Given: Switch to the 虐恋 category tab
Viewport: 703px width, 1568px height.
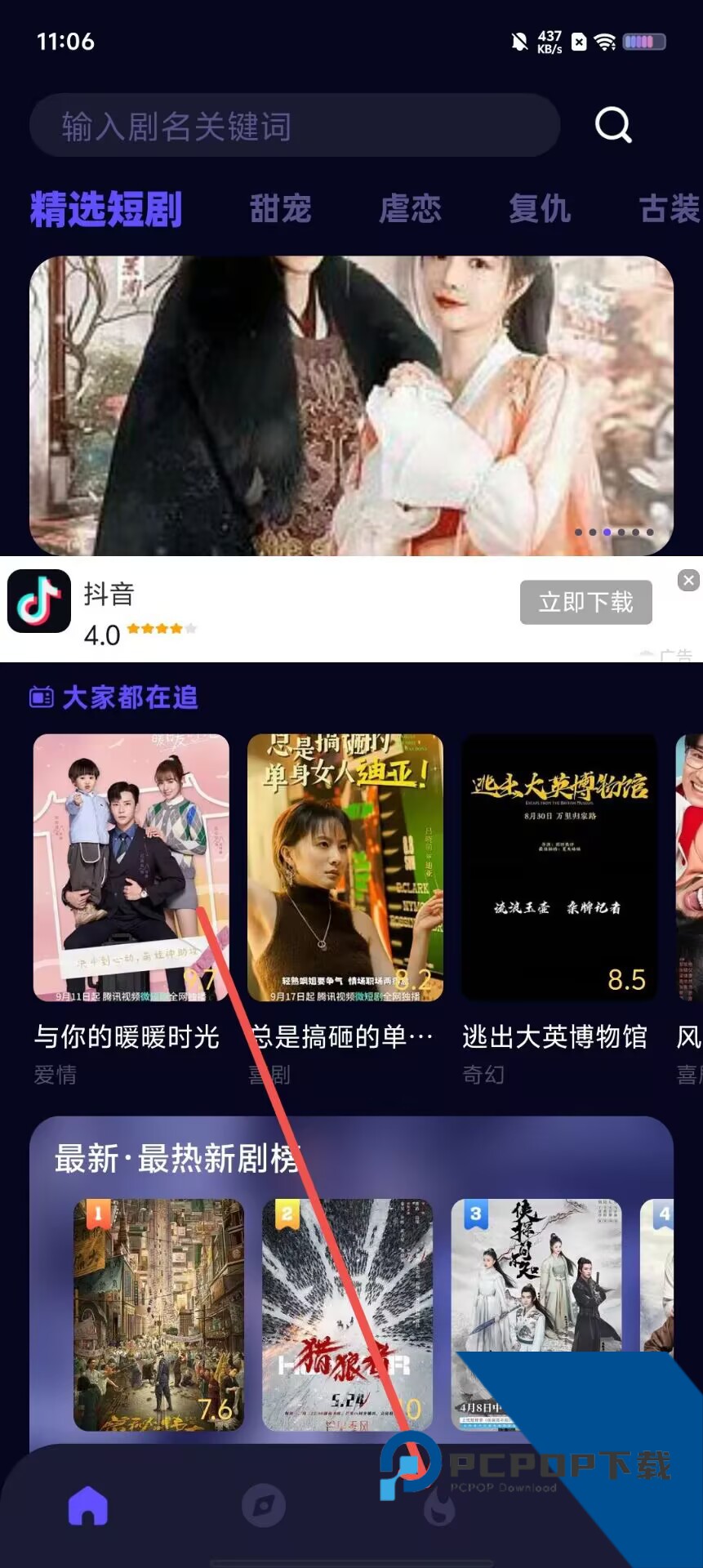Looking at the screenshot, I should point(410,209).
